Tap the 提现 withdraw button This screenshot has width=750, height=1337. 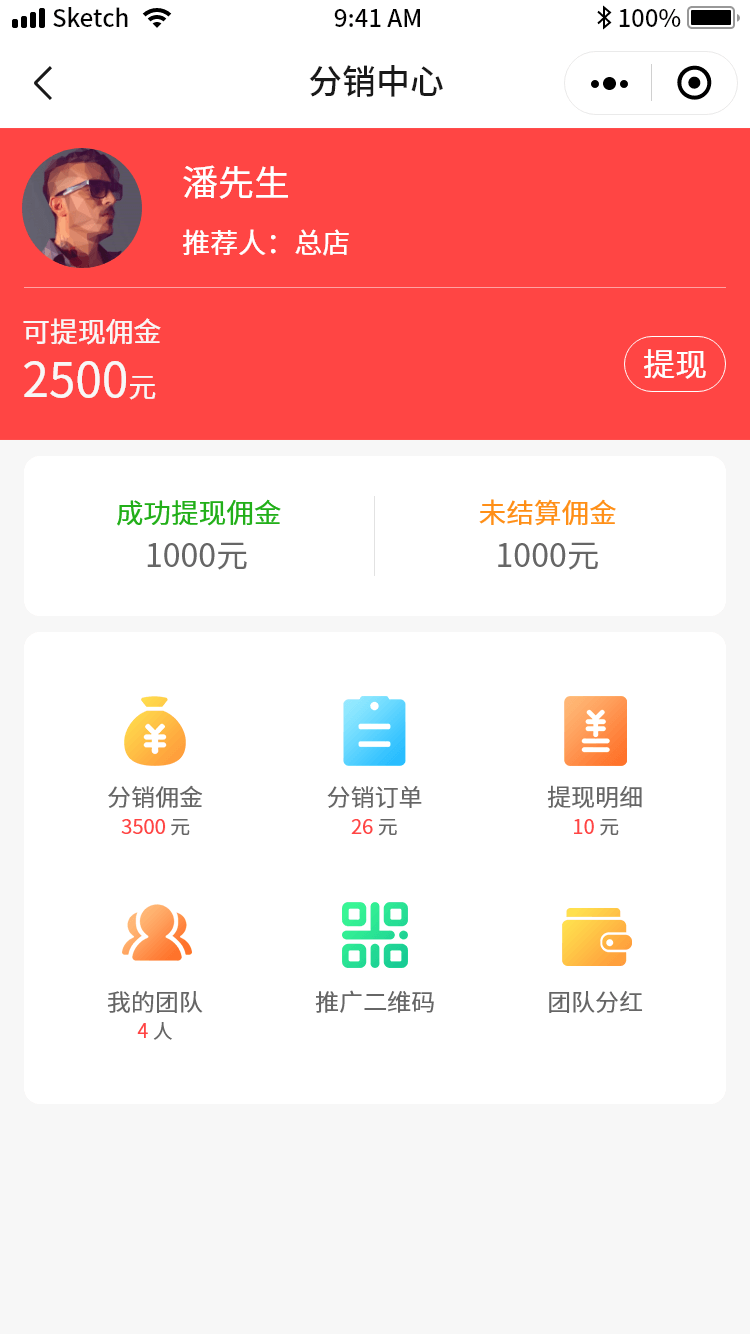[x=674, y=364]
